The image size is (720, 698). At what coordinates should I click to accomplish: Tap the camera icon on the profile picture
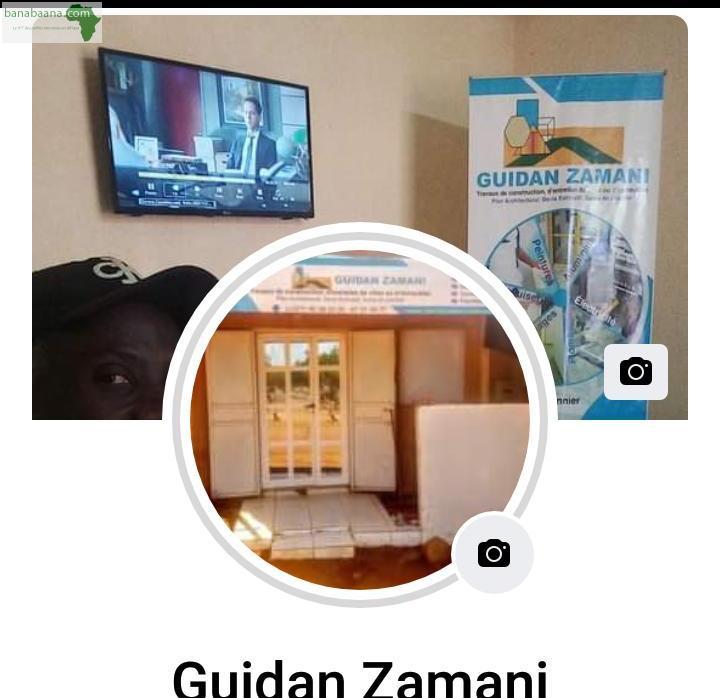[493, 553]
